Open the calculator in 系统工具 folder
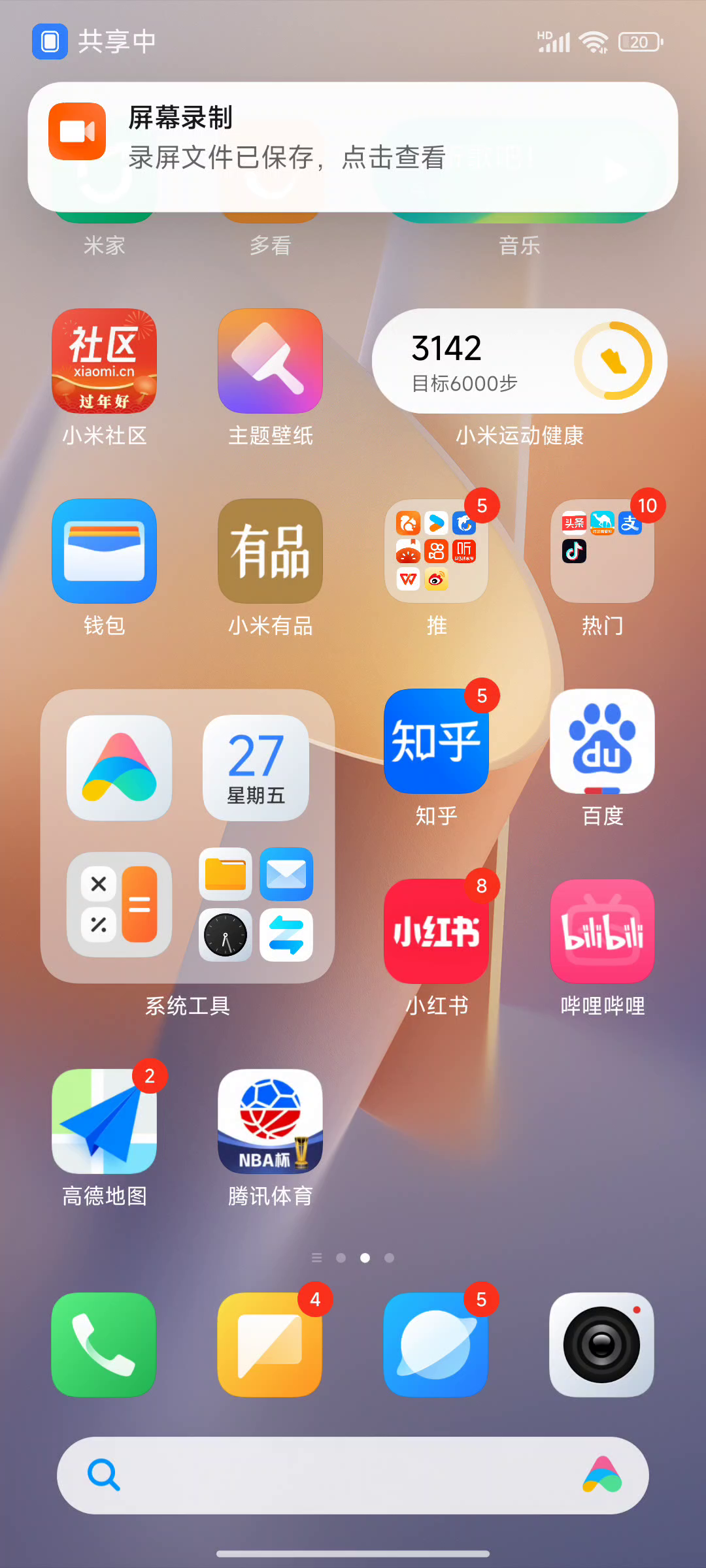Screen dimensions: 706x1568 119,905
